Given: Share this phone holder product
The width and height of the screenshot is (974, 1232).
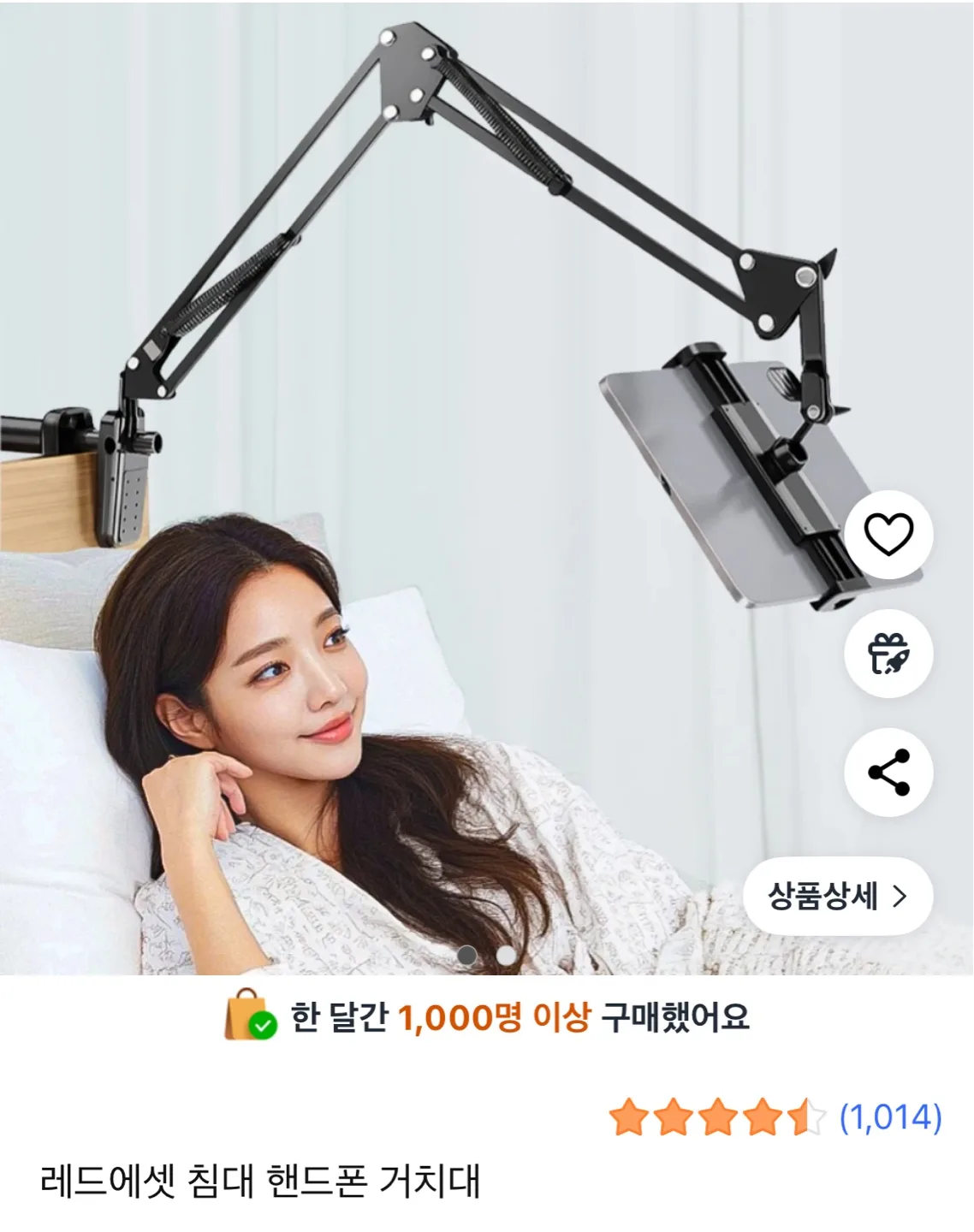Looking at the screenshot, I should (x=888, y=773).
